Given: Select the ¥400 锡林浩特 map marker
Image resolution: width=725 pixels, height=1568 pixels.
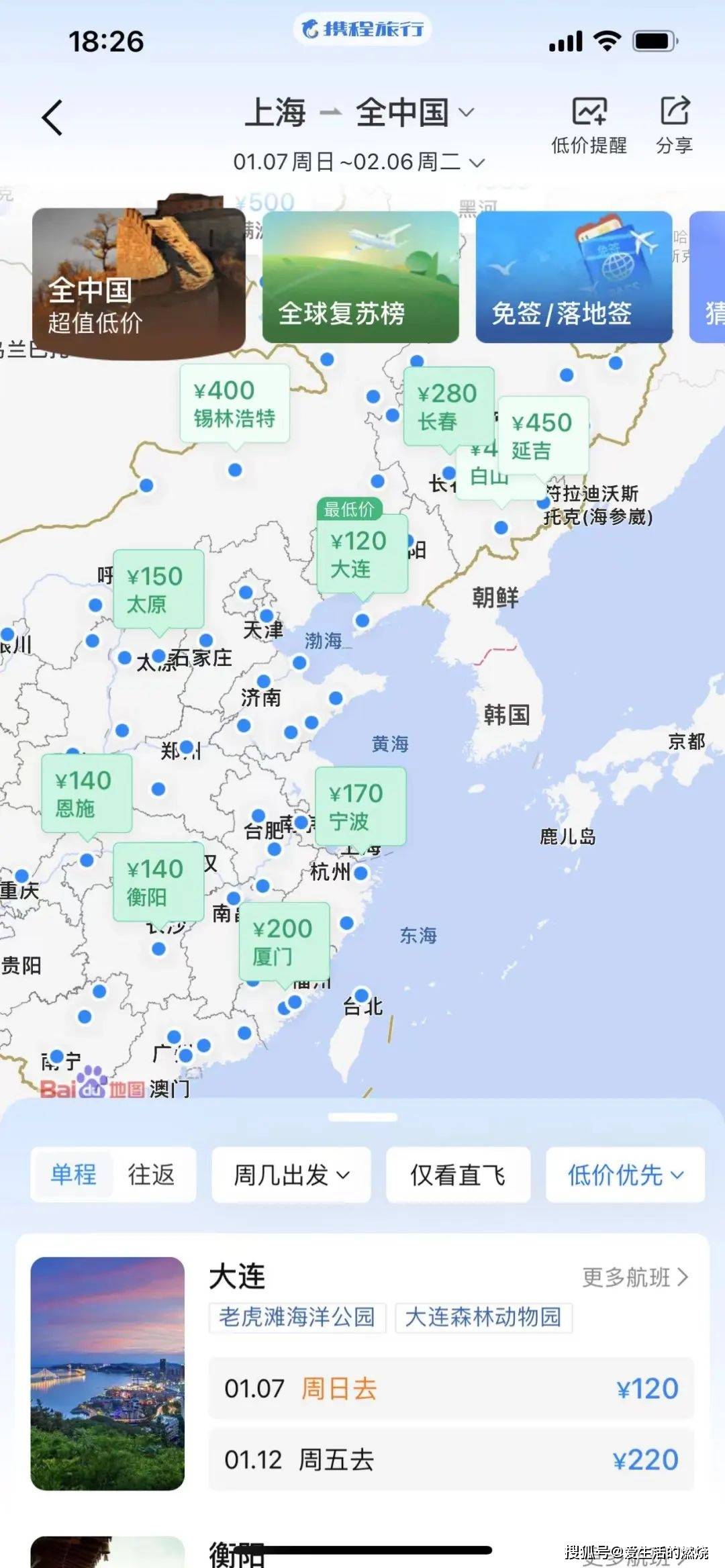Looking at the screenshot, I should click(x=234, y=403).
